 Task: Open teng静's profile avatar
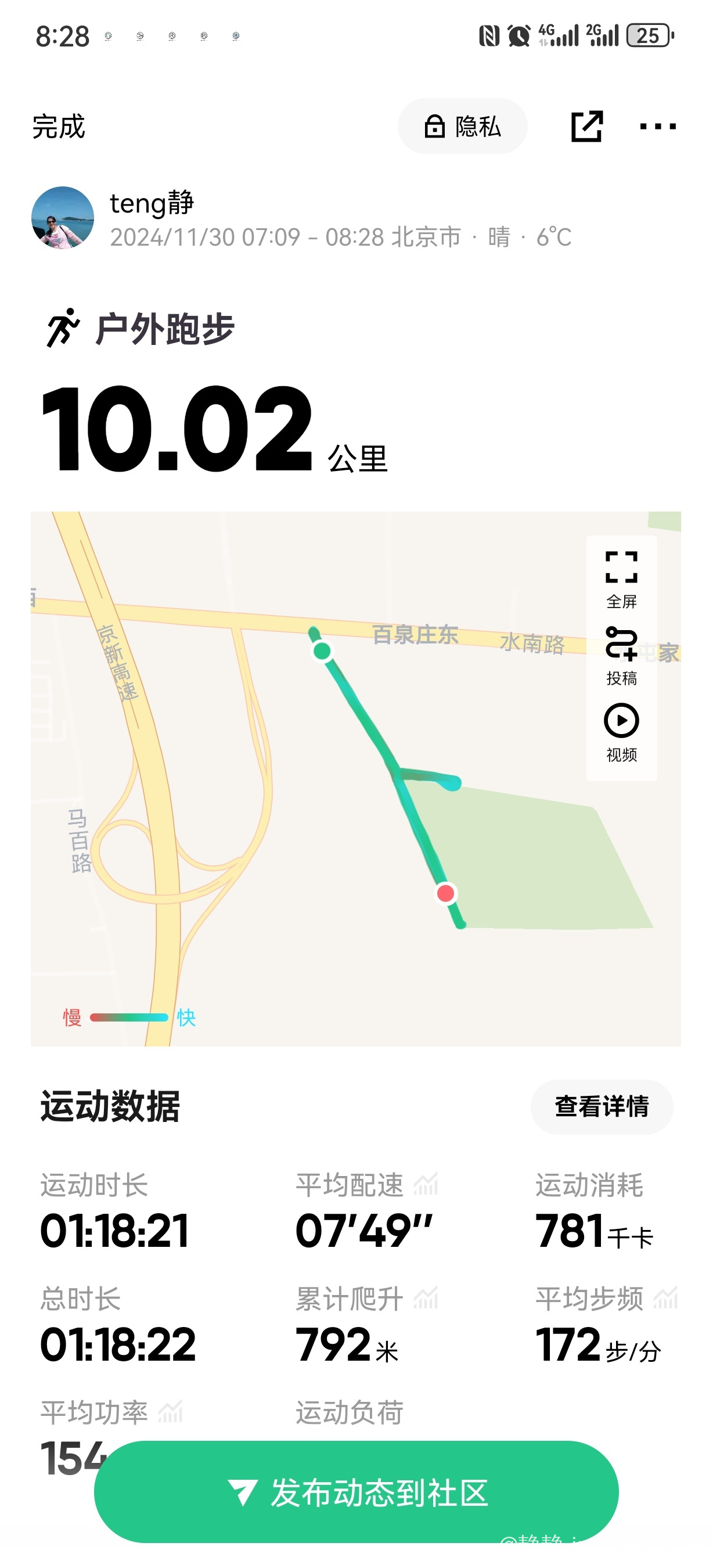63,218
